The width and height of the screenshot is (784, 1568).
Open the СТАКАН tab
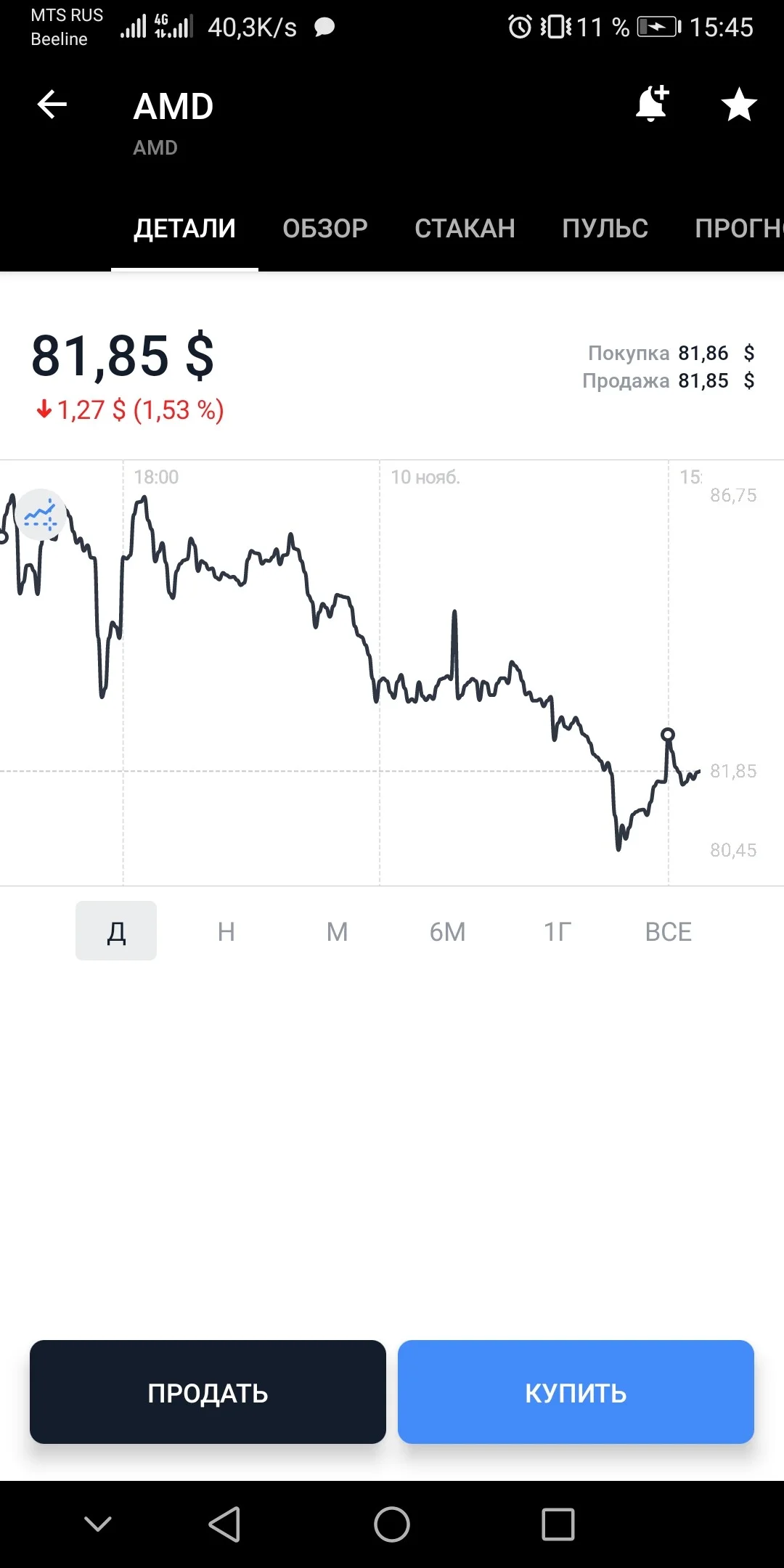click(465, 228)
